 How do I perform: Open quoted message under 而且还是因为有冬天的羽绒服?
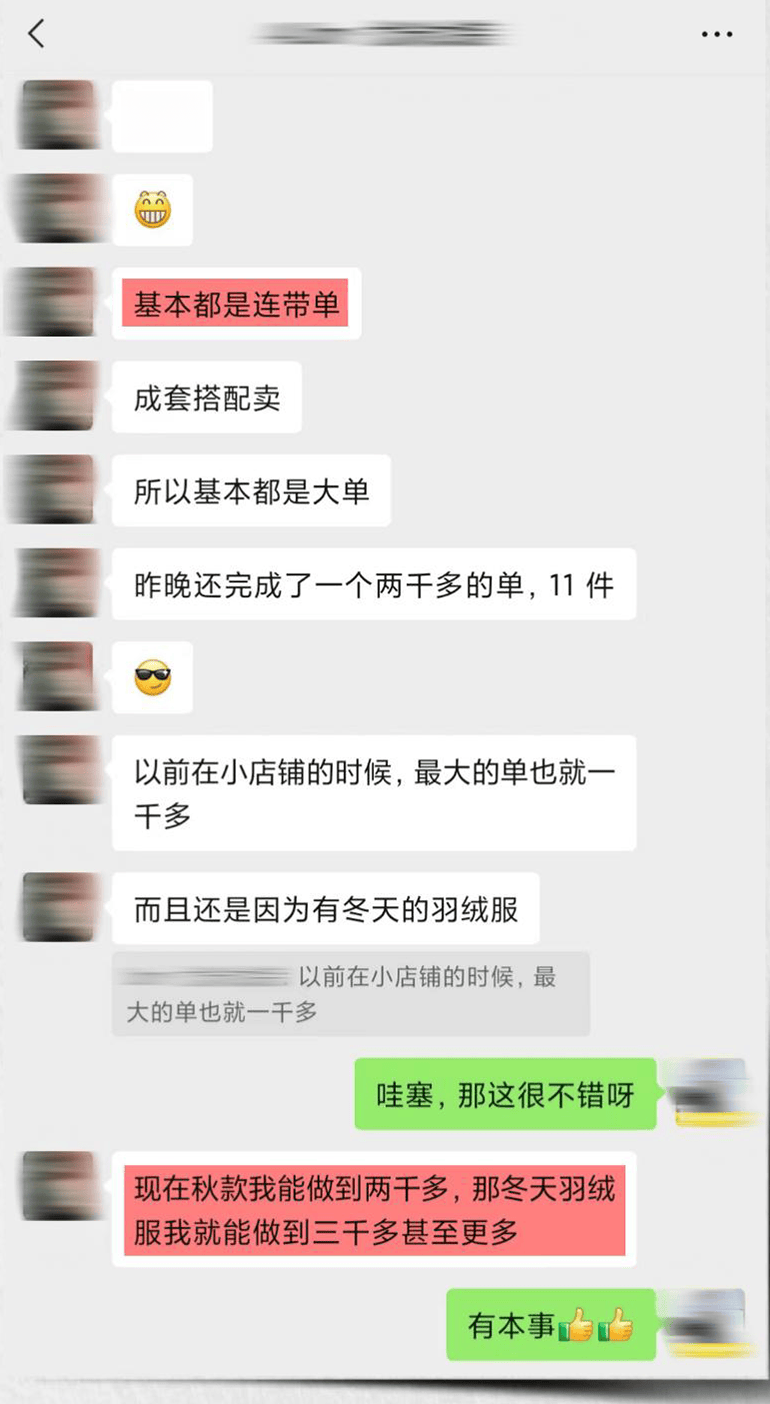click(351, 993)
